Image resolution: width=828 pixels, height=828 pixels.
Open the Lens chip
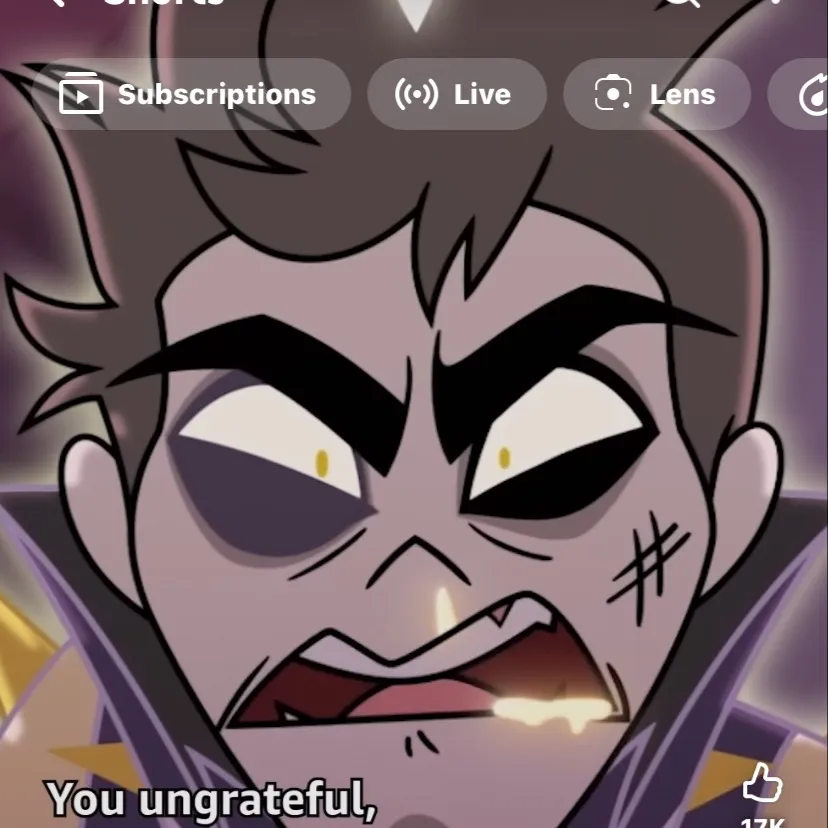[x=656, y=95]
